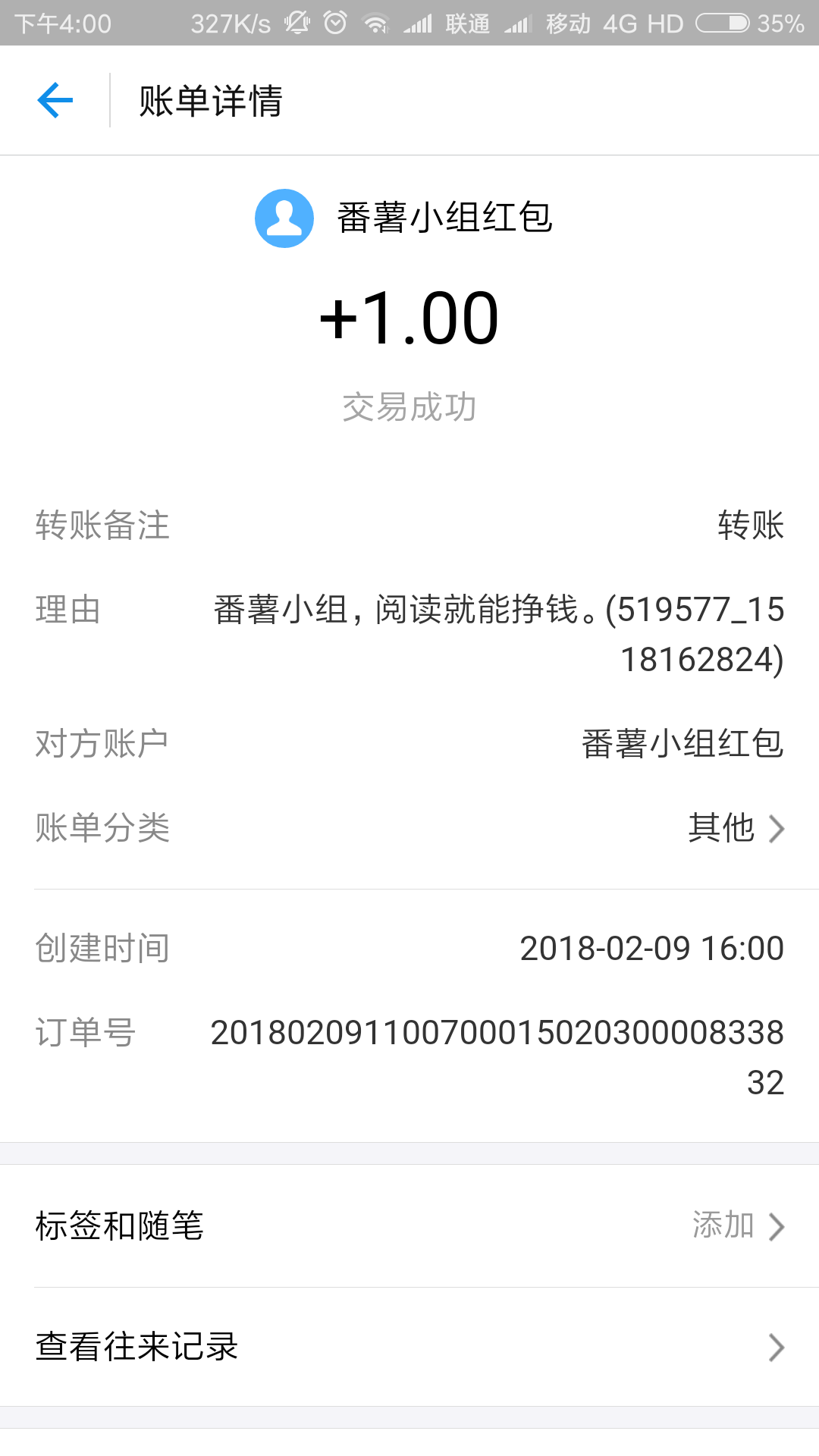Open the 账单分类 row showing 其他
The image size is (819, 1456).
pos(409,827)
